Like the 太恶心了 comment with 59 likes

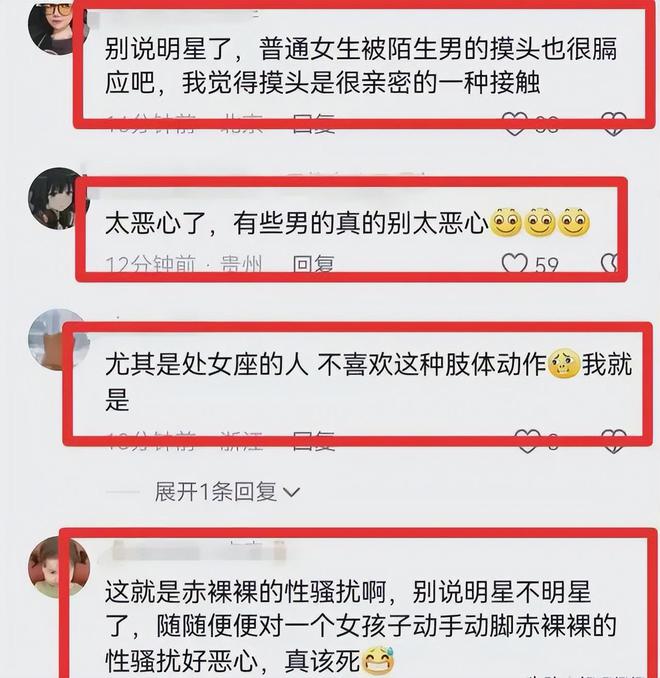[x=514, y=264]
